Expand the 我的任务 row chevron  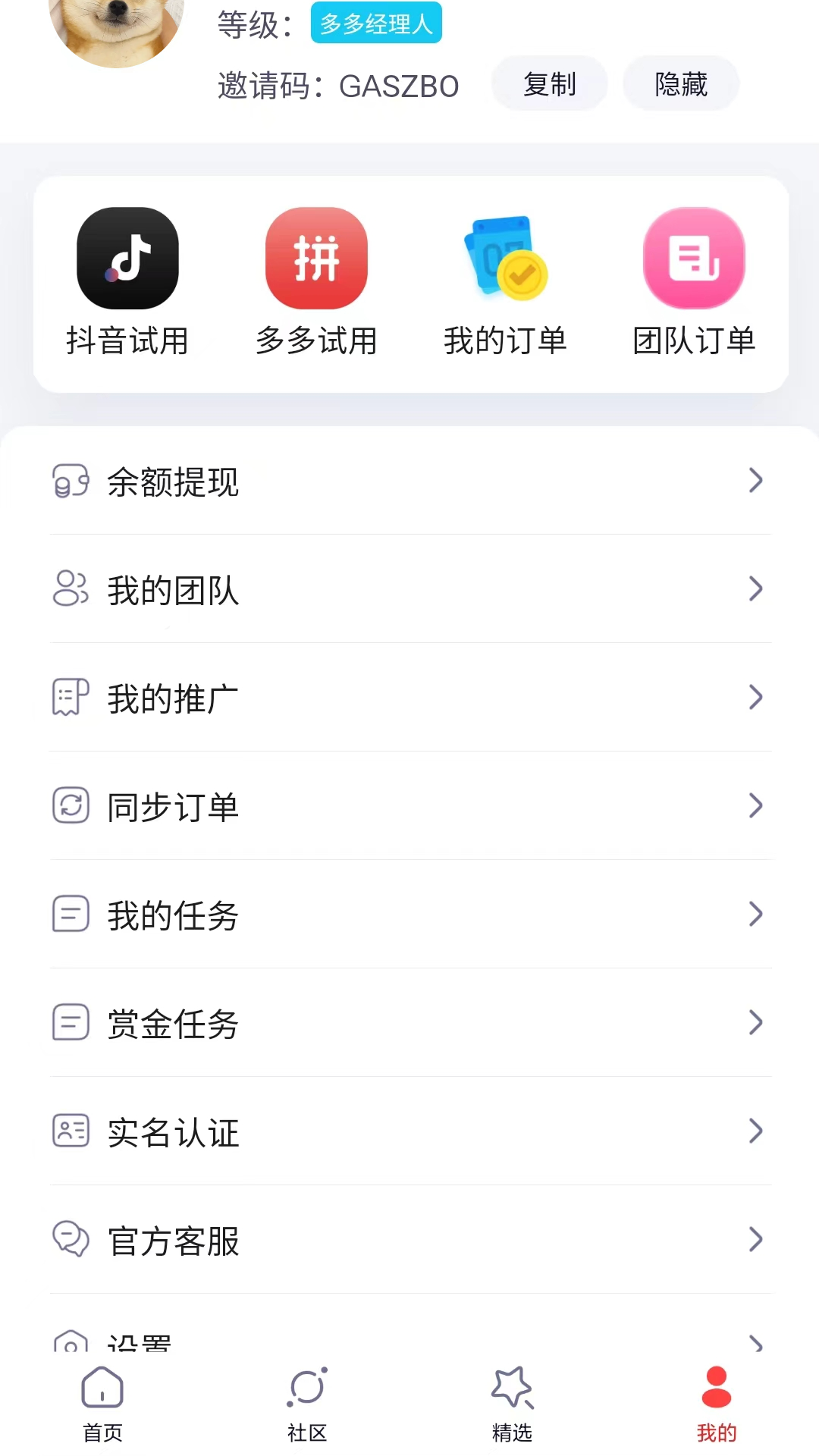[755, 915]
